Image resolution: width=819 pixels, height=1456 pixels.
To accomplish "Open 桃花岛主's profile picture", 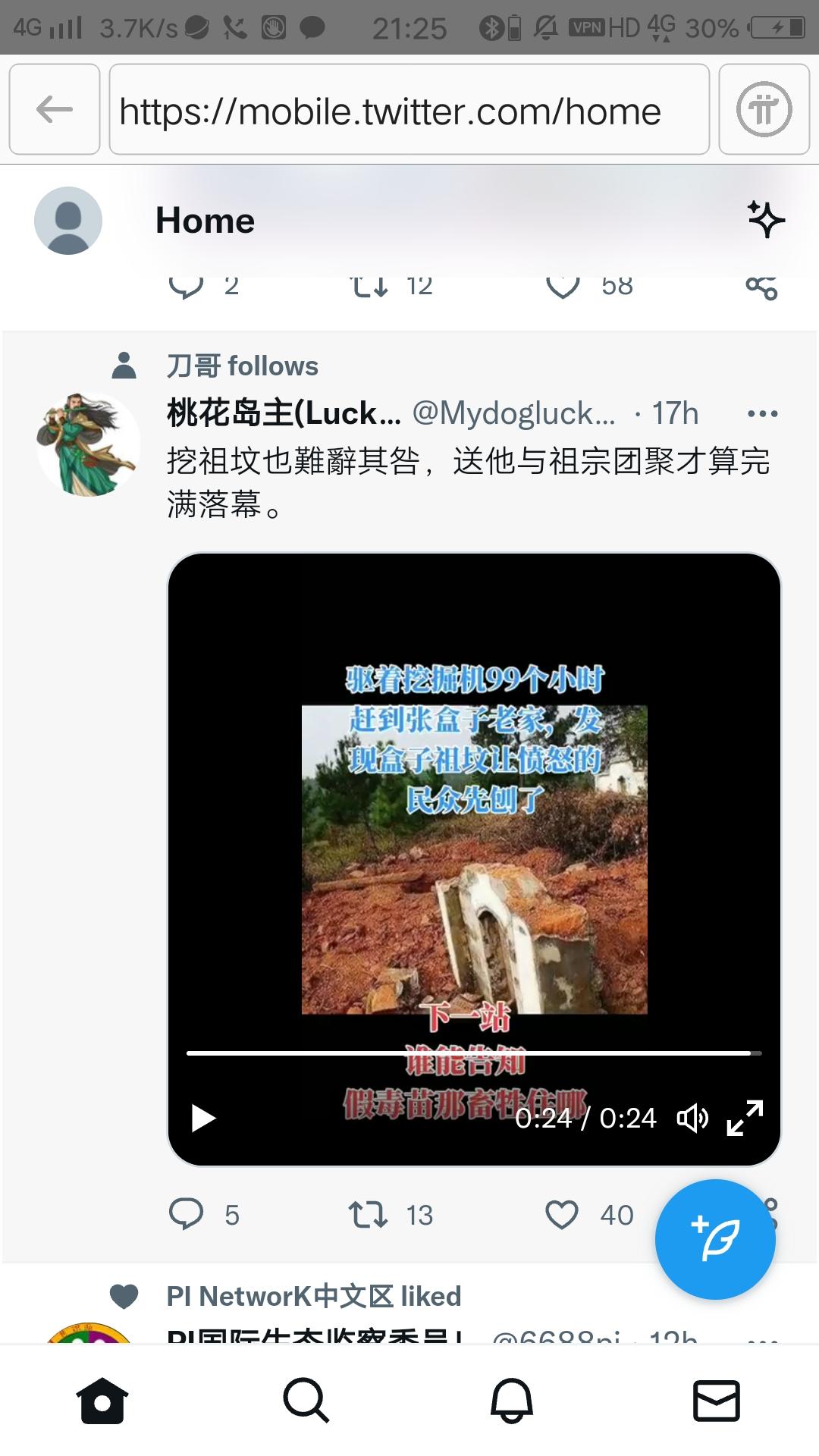I will (x=89, y=444).
